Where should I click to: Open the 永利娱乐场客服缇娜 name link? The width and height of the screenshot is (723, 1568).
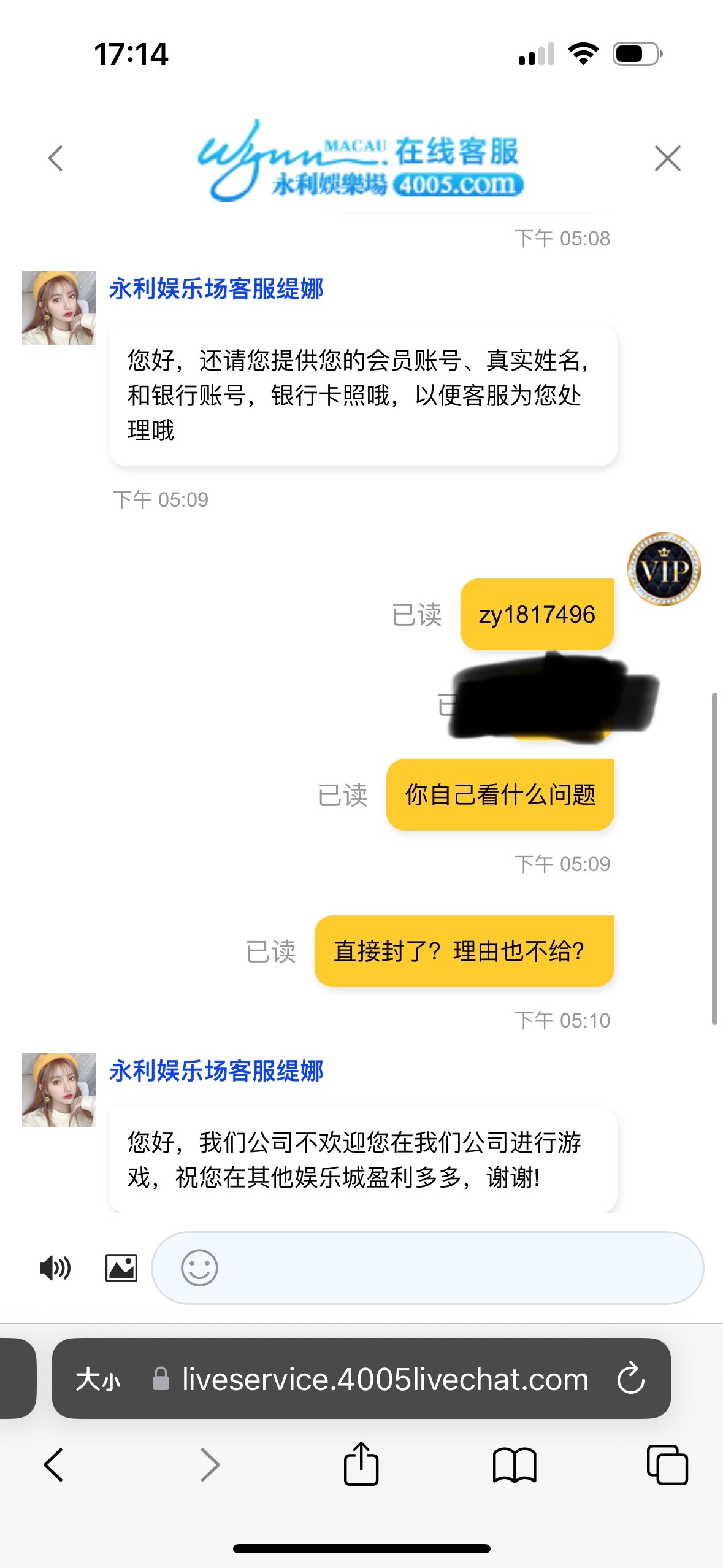point(216,288)
